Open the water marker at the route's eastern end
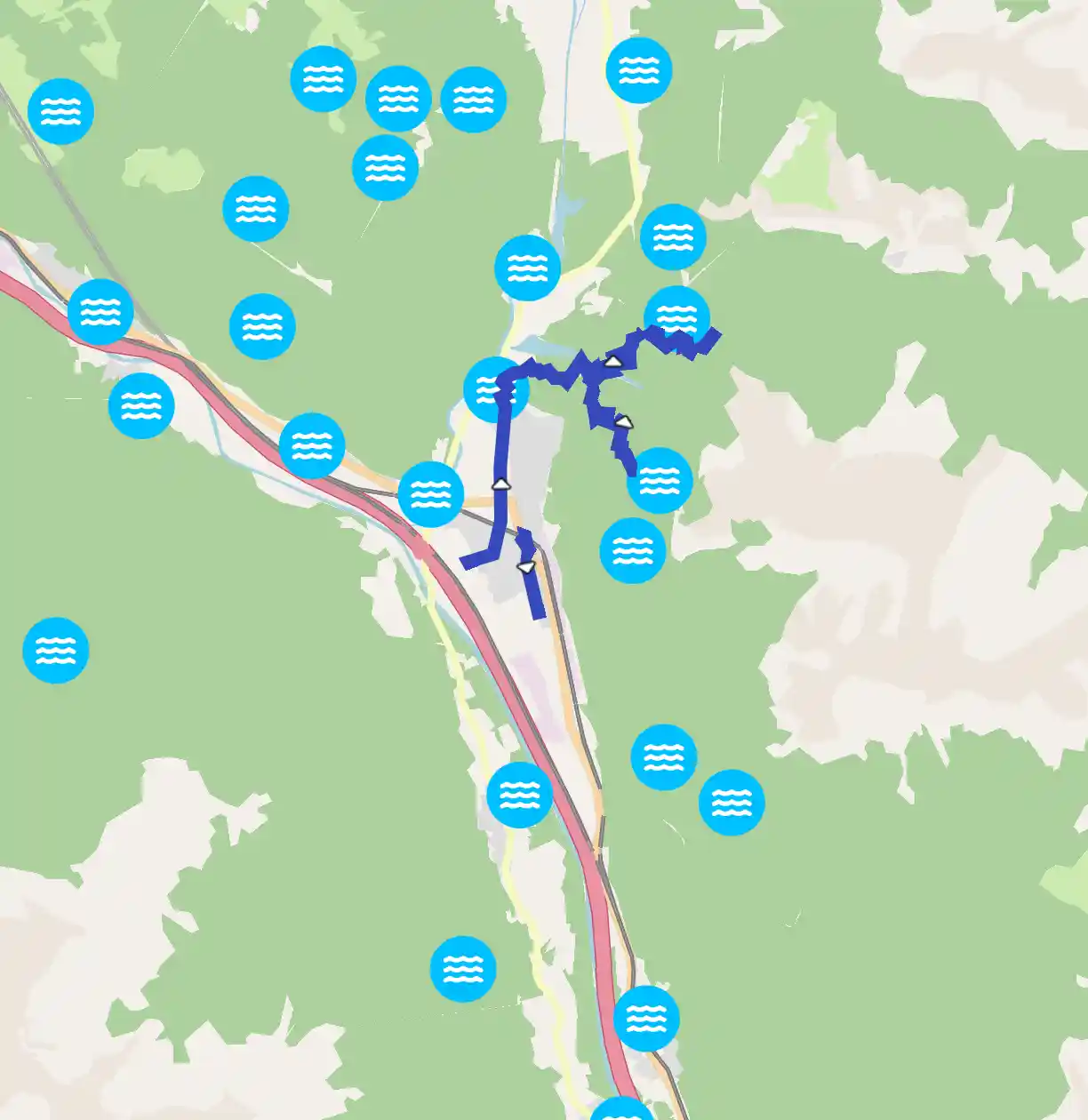The height and width of the screenshot is (1120, 1088). [x=676, y=317]
